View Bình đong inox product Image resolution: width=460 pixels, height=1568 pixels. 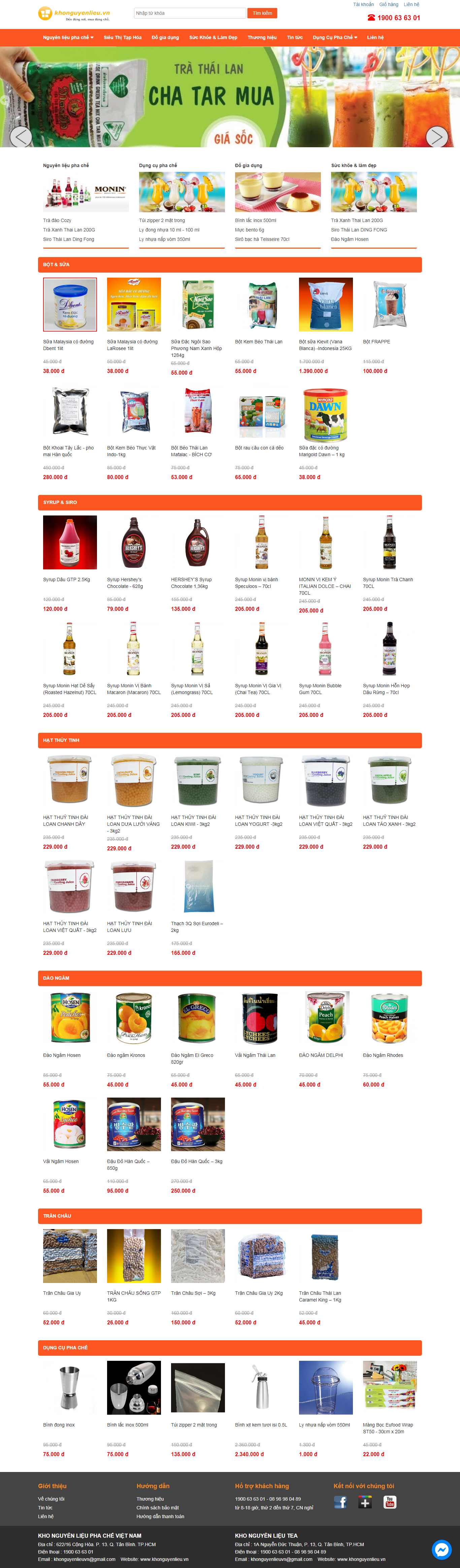click(69, 1388)
